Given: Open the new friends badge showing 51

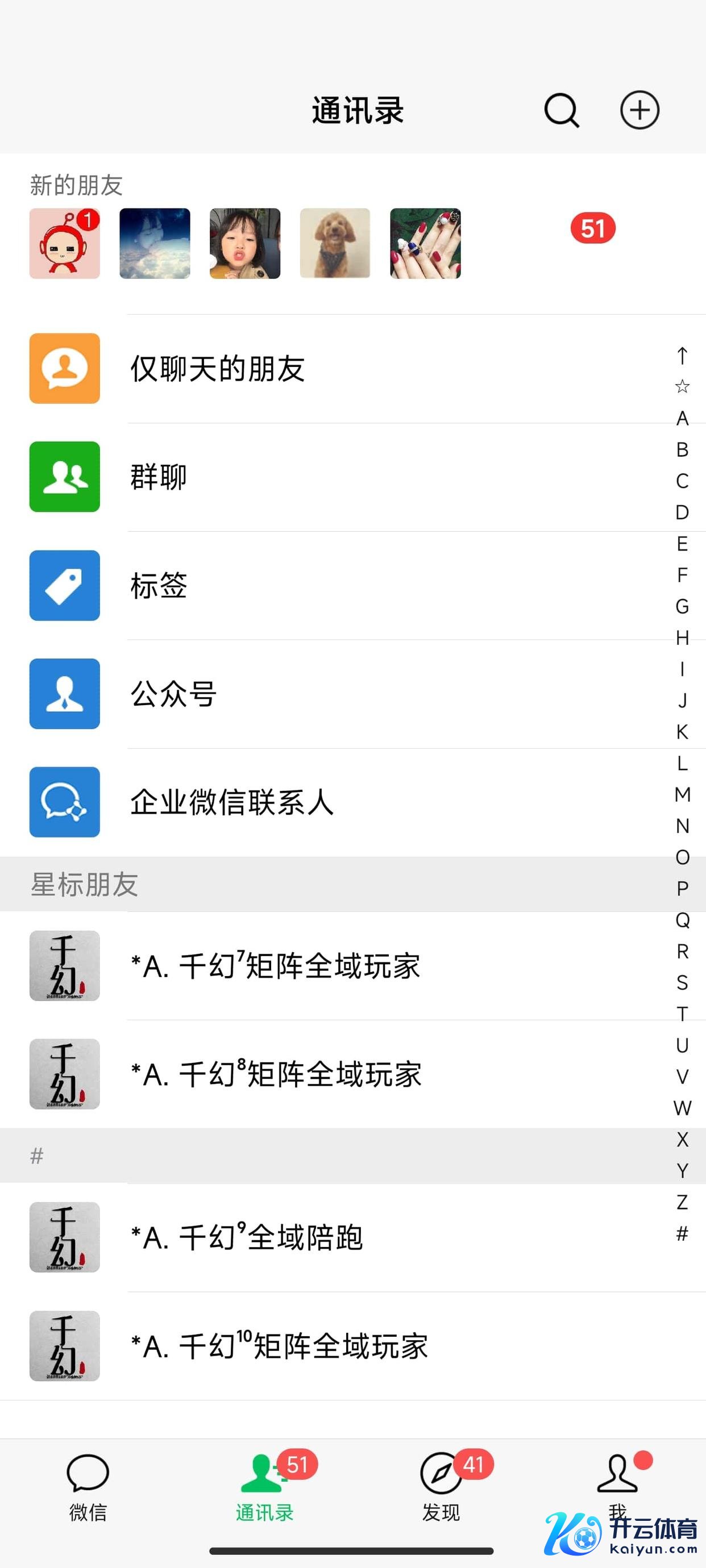Looking at the screenshot, I should click(x=593, y=229).
